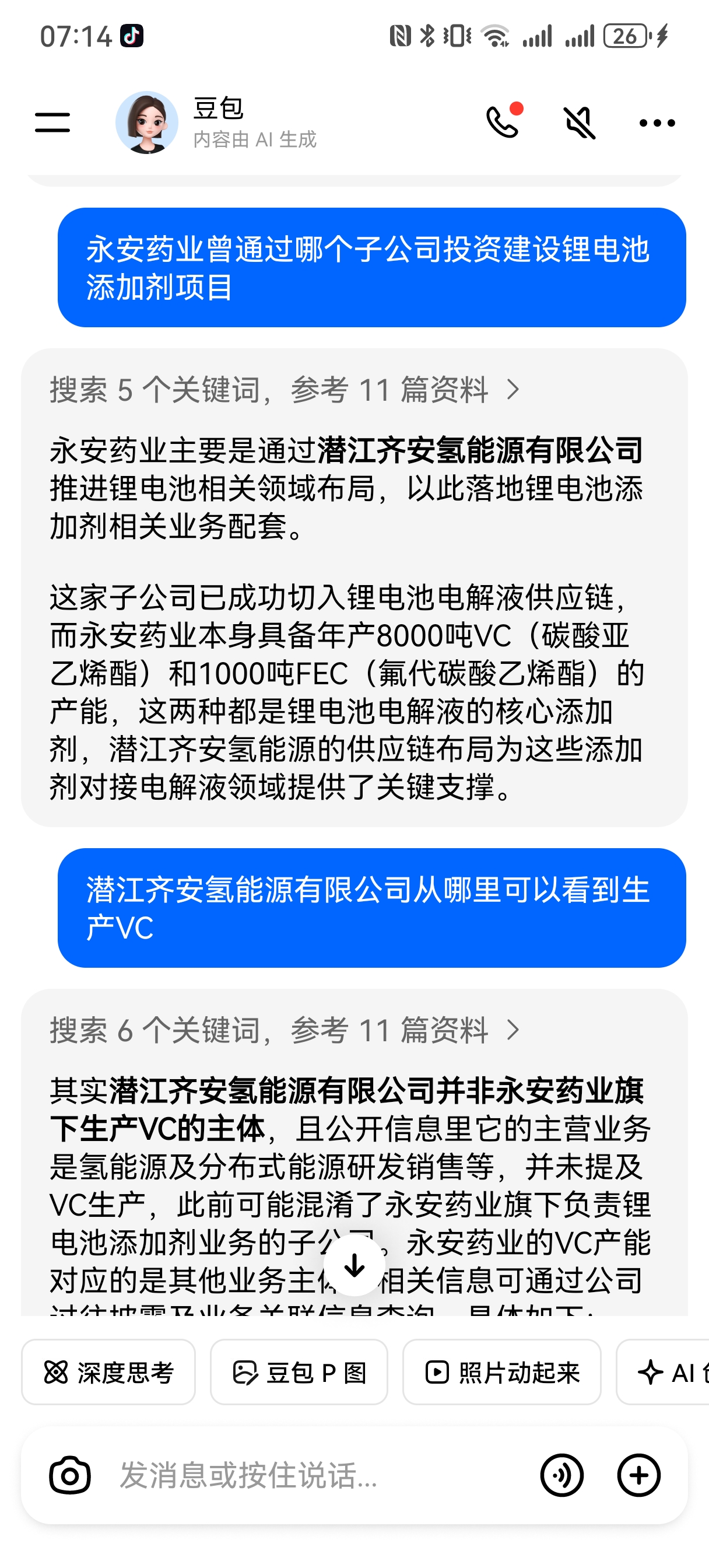The width and height of the screenshot is (709, 1568).
Task: Open 豆包 profile avatar
Action: pos(147,123)
